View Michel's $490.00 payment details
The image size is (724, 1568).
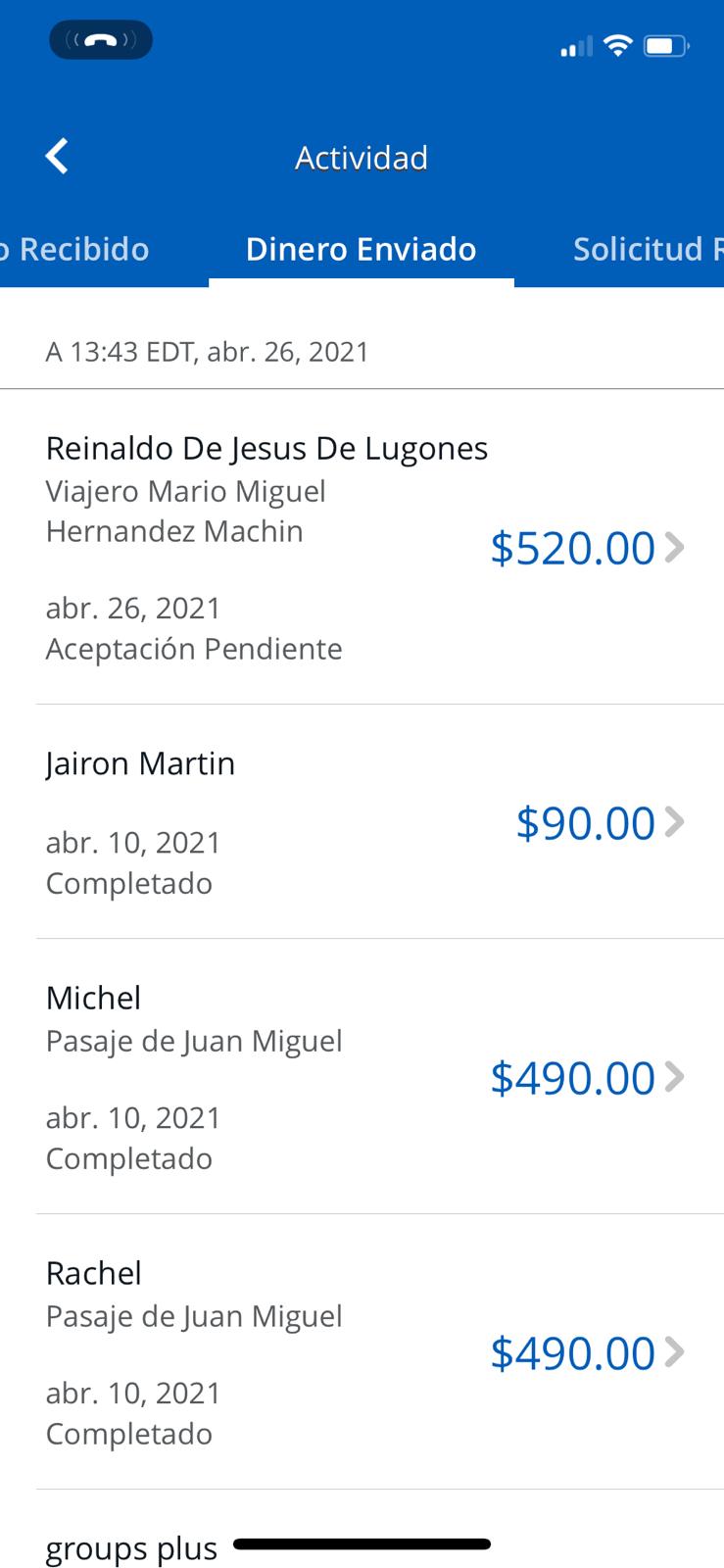coord(362,1076)
